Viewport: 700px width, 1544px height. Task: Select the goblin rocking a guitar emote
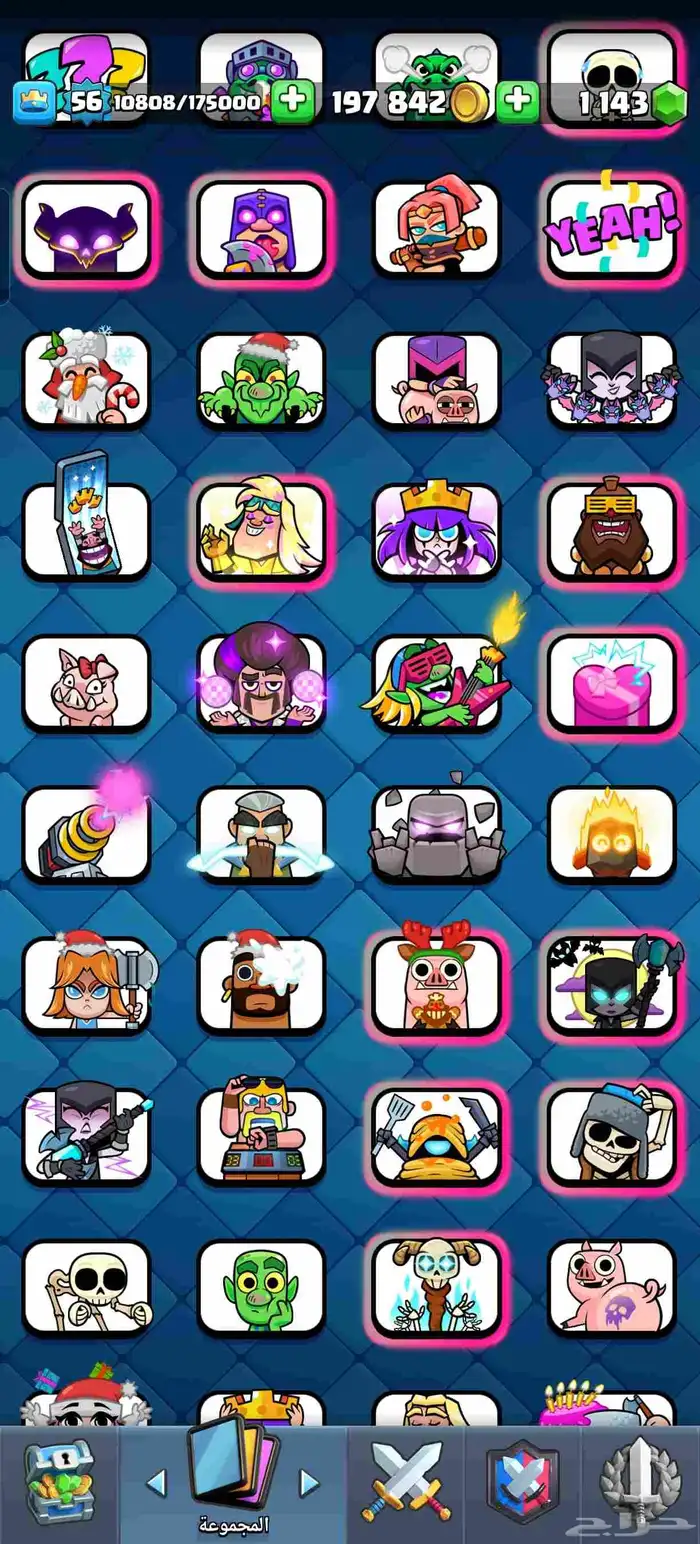[x=436, y=682]
